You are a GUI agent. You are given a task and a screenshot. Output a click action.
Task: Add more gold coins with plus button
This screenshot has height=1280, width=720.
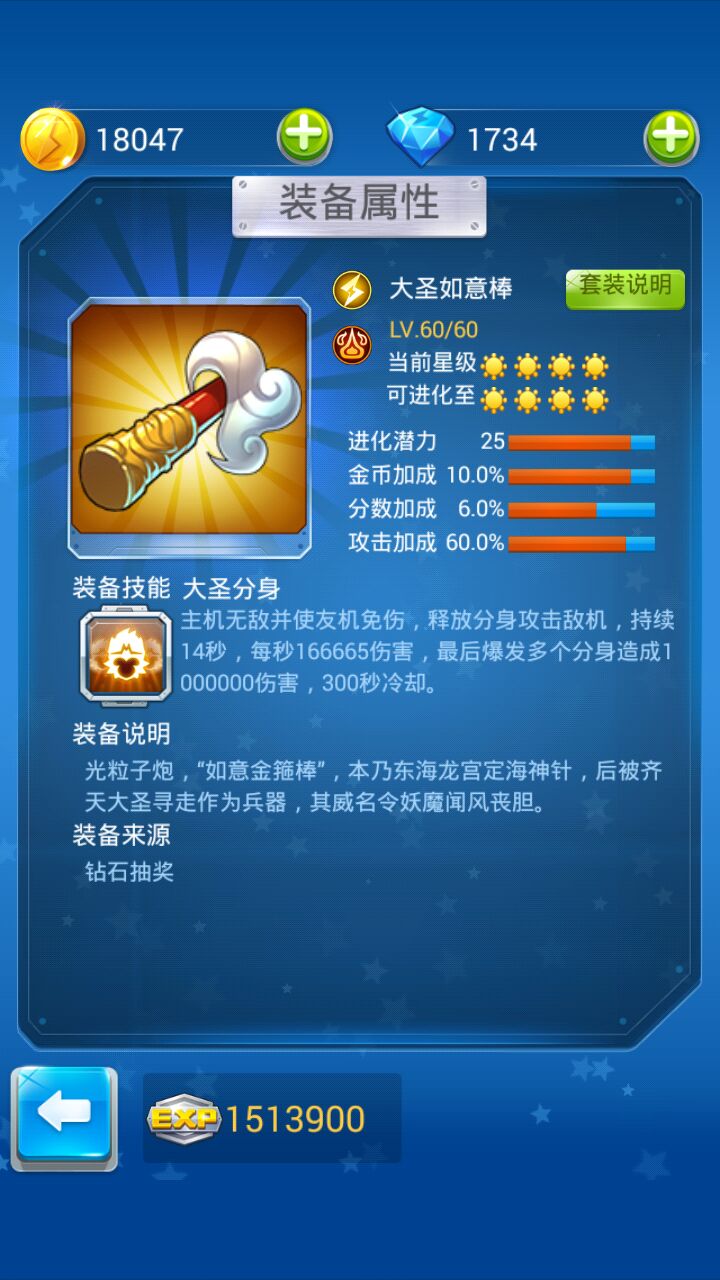click(304, 137)
